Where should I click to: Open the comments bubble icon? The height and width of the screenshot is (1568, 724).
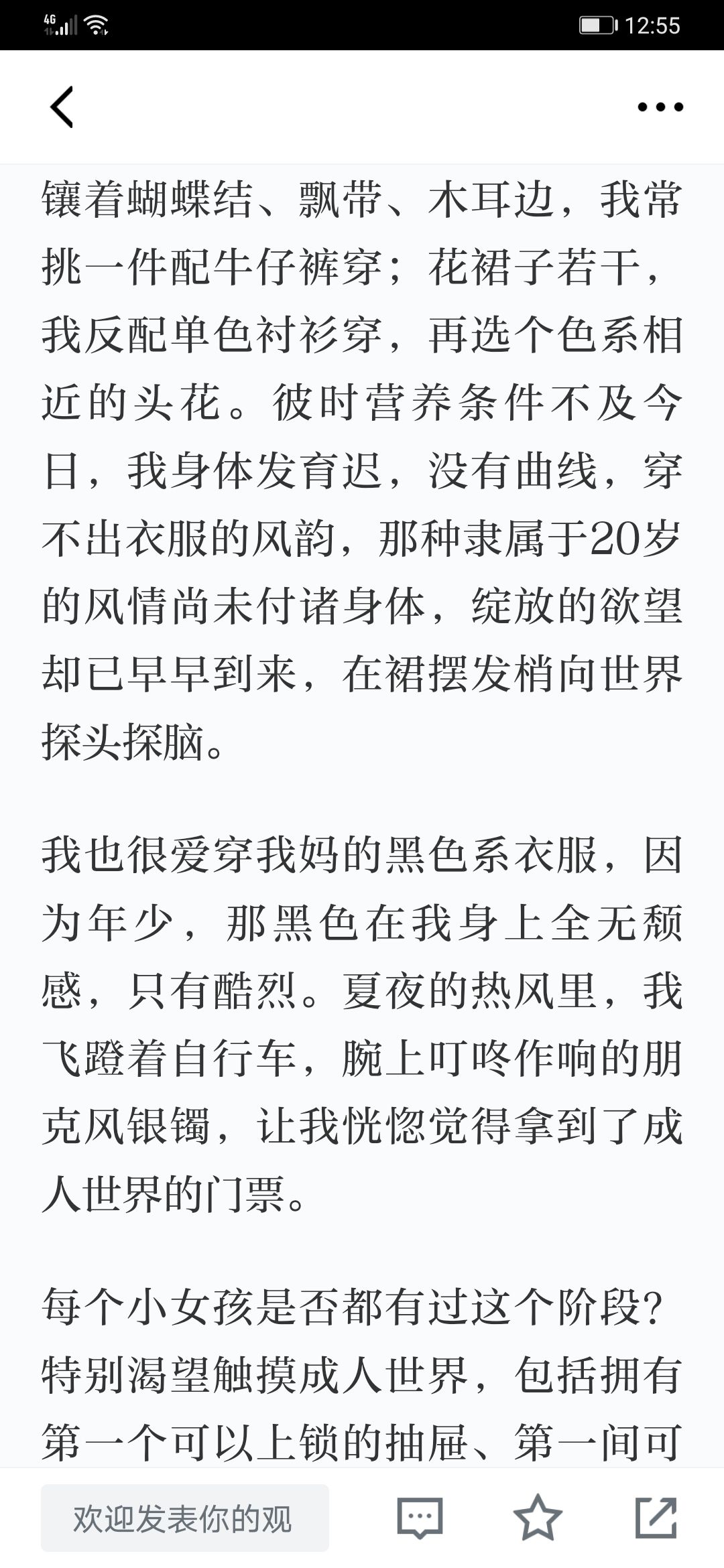(420, 1518)
